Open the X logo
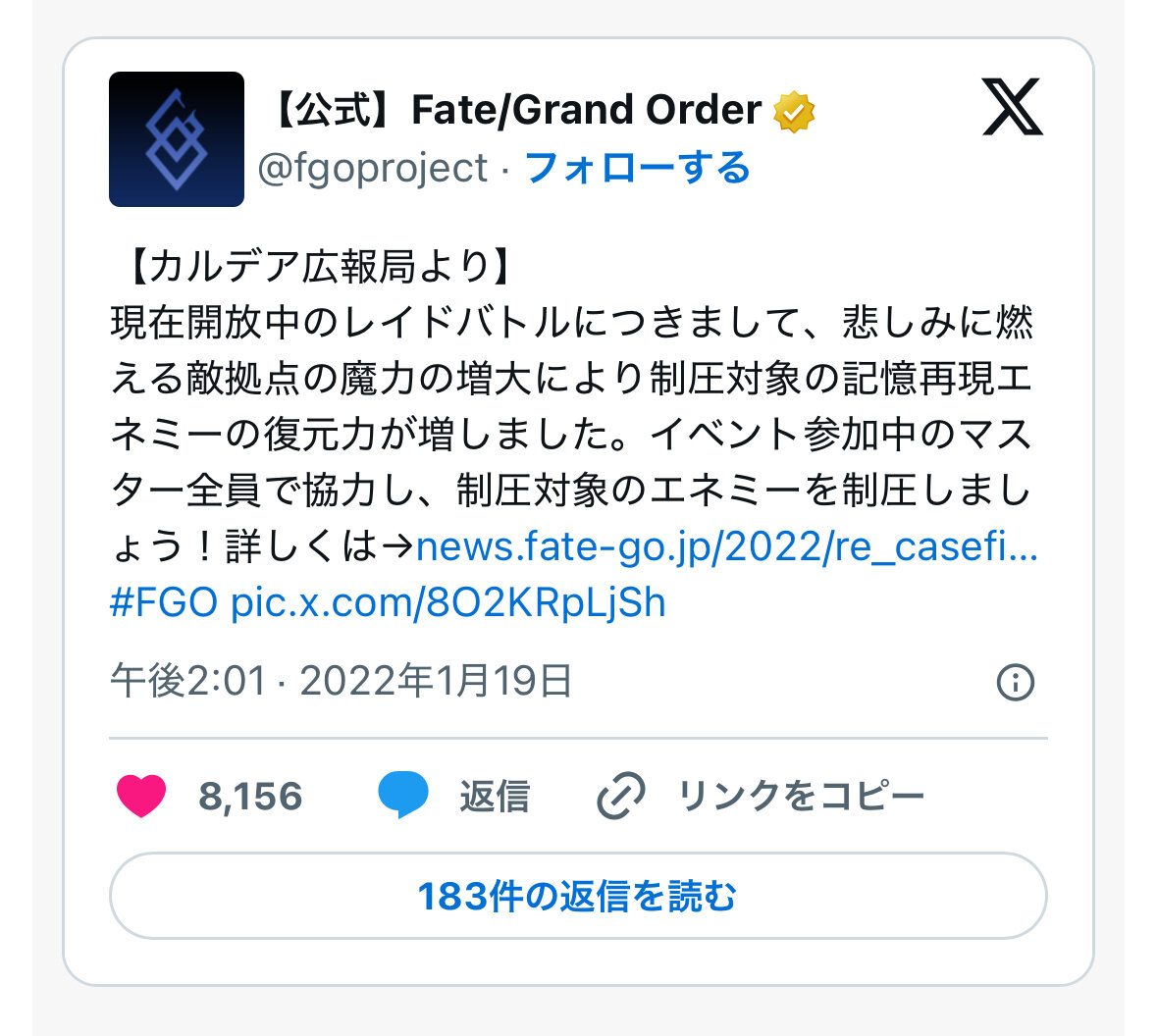 pyautogui.click(x=1013, y=107)
